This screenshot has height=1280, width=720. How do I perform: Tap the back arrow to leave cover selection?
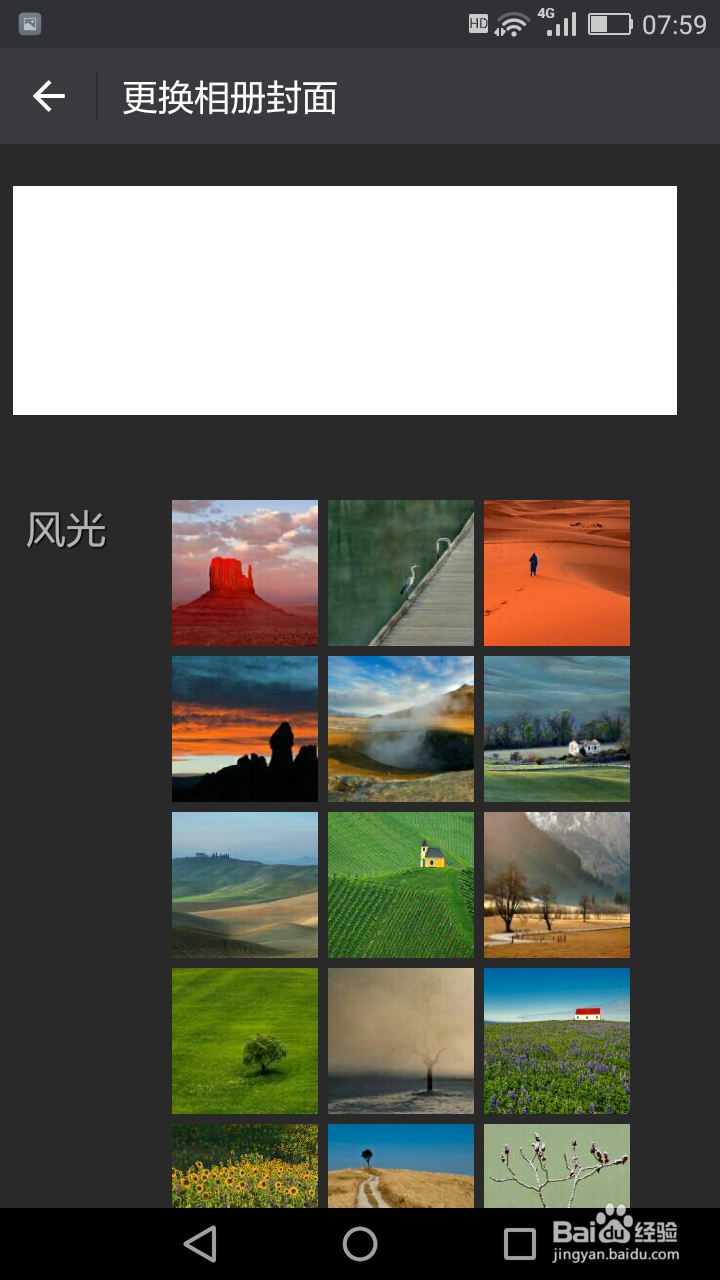coord(47,96)
